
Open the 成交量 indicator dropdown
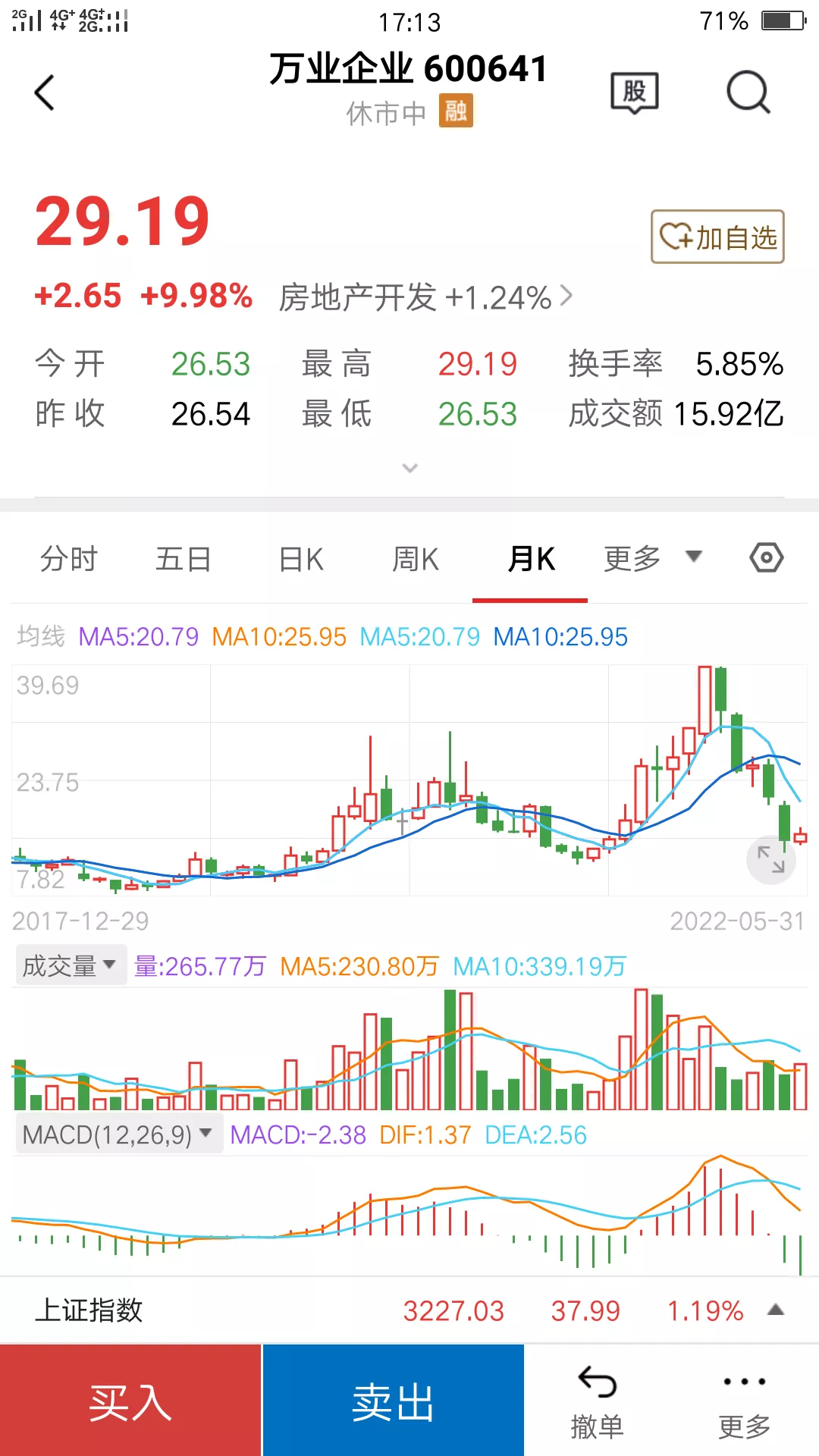click(71, 965)
